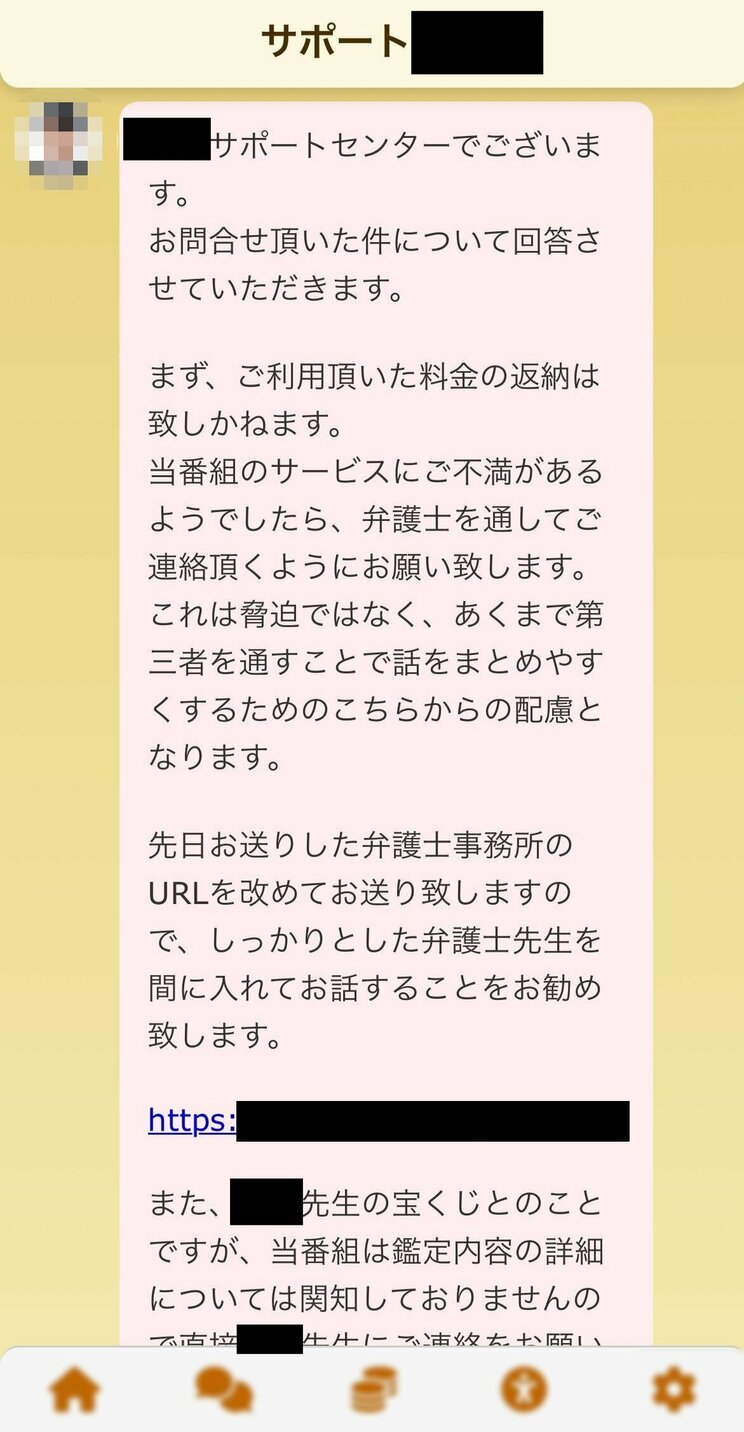View your coin balance with the coins icon
Image resolution: width=744 pixels, height=1432 pixels.
[x=372, y=1388]
